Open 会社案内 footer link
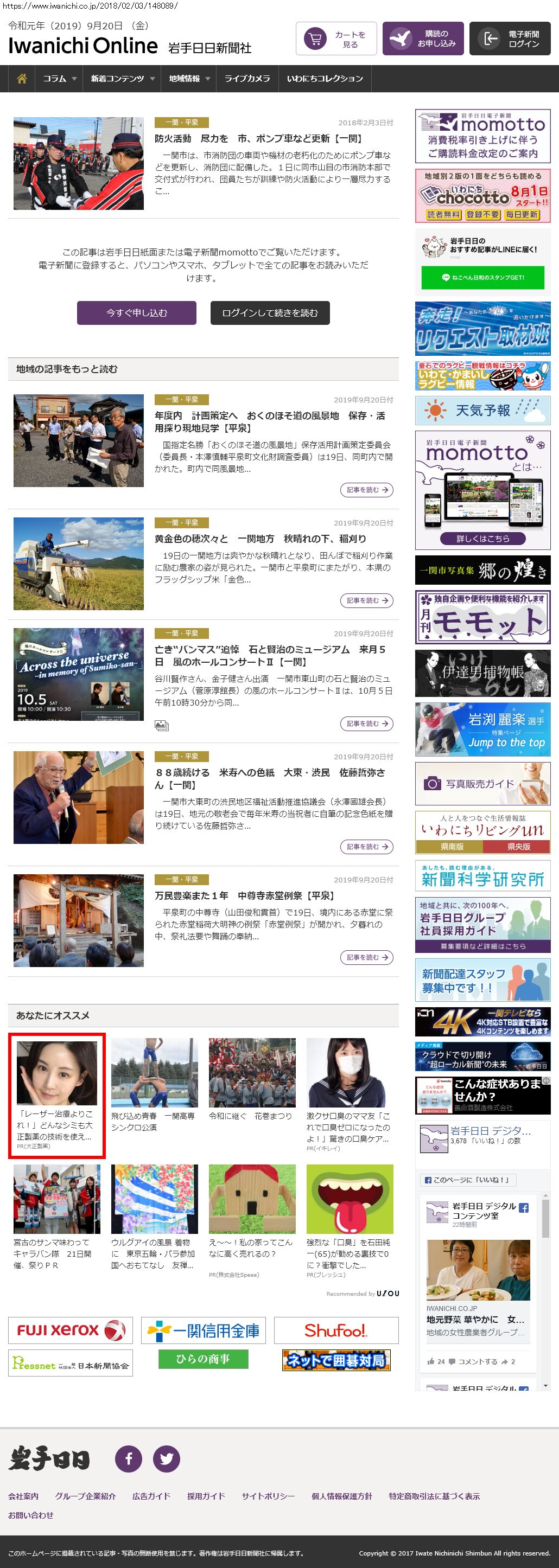 pos(23,1495)
